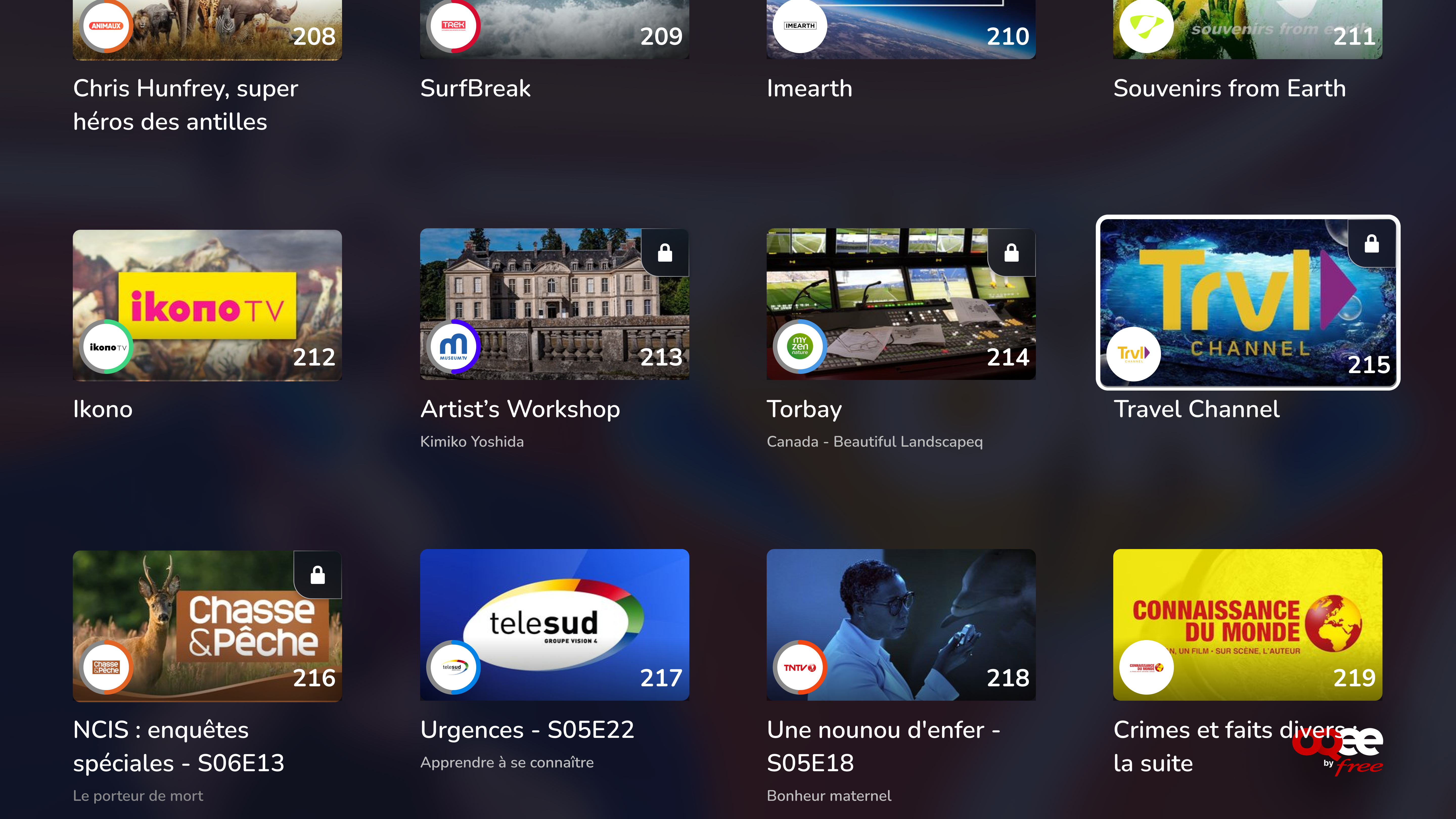Open TNTV channel 218
The image size is (1456, 819).
click(x=900, y=625)
